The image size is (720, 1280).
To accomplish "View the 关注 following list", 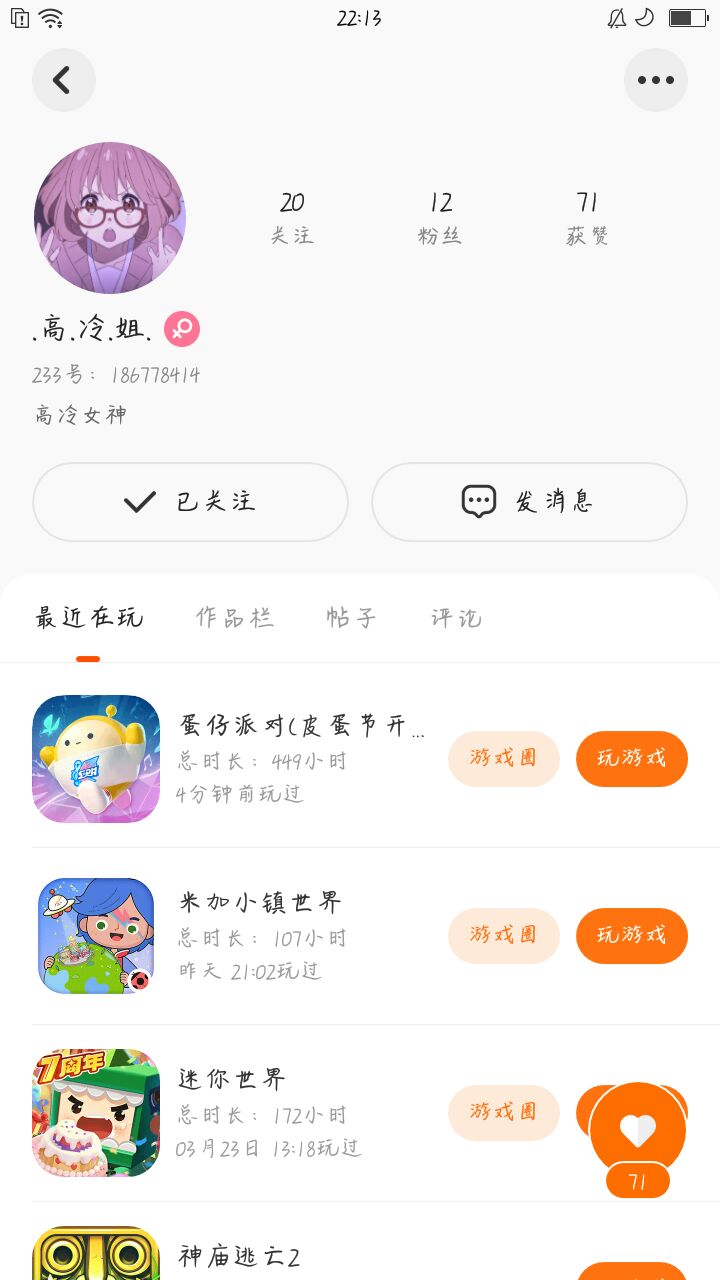I will tap(292, 218).
